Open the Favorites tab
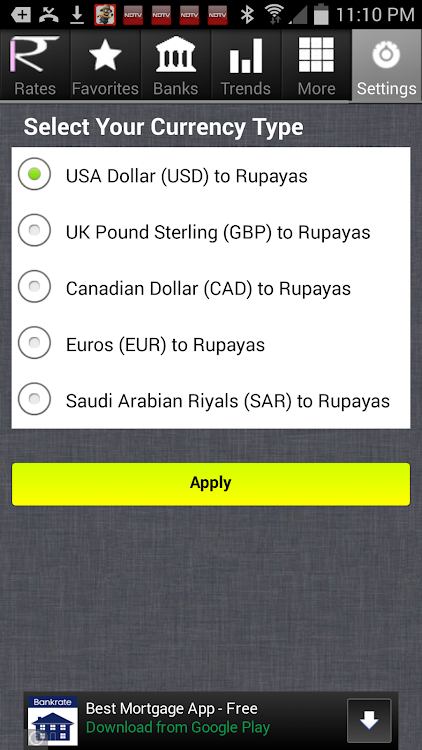The height and width of the screenshot is (750, 422). click(105, 65)
